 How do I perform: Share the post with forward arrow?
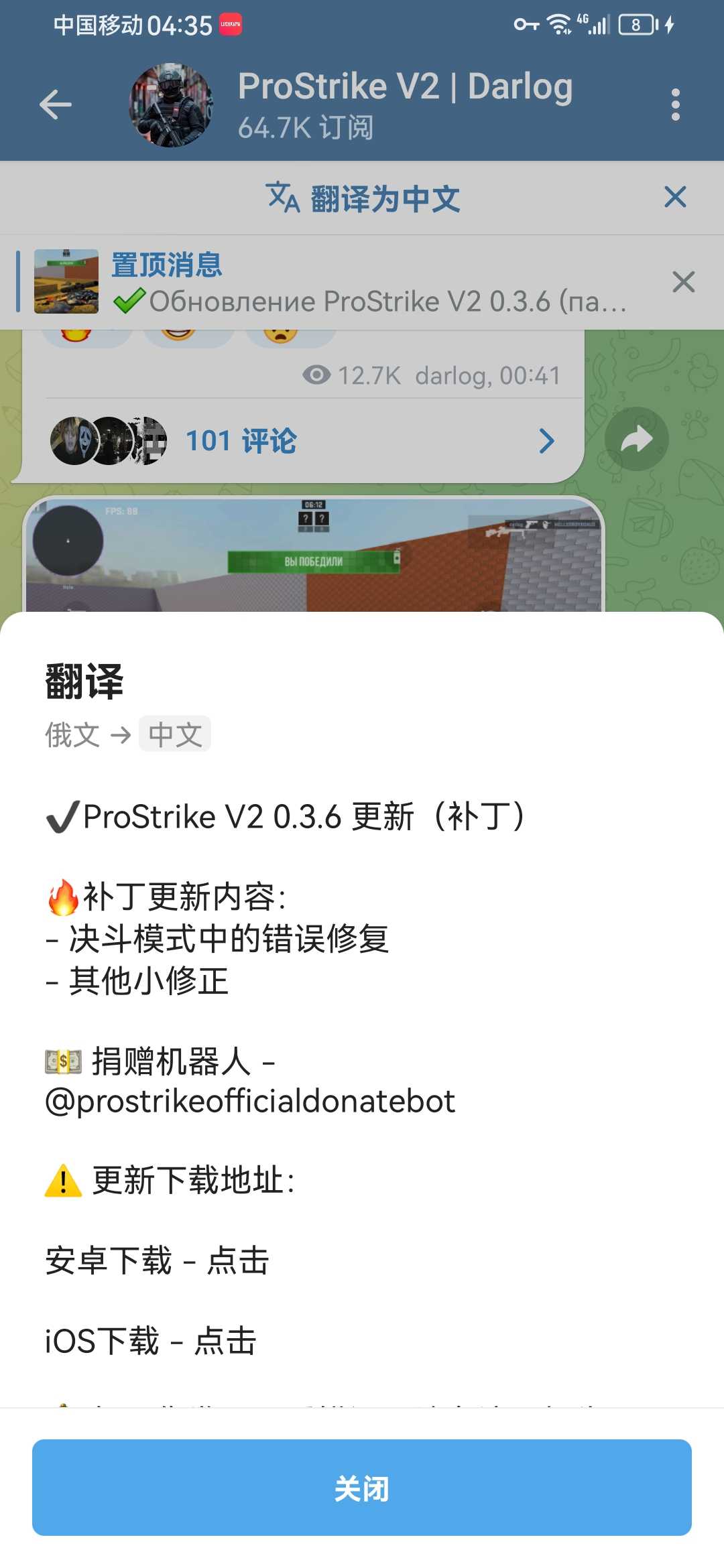(636, 440)
